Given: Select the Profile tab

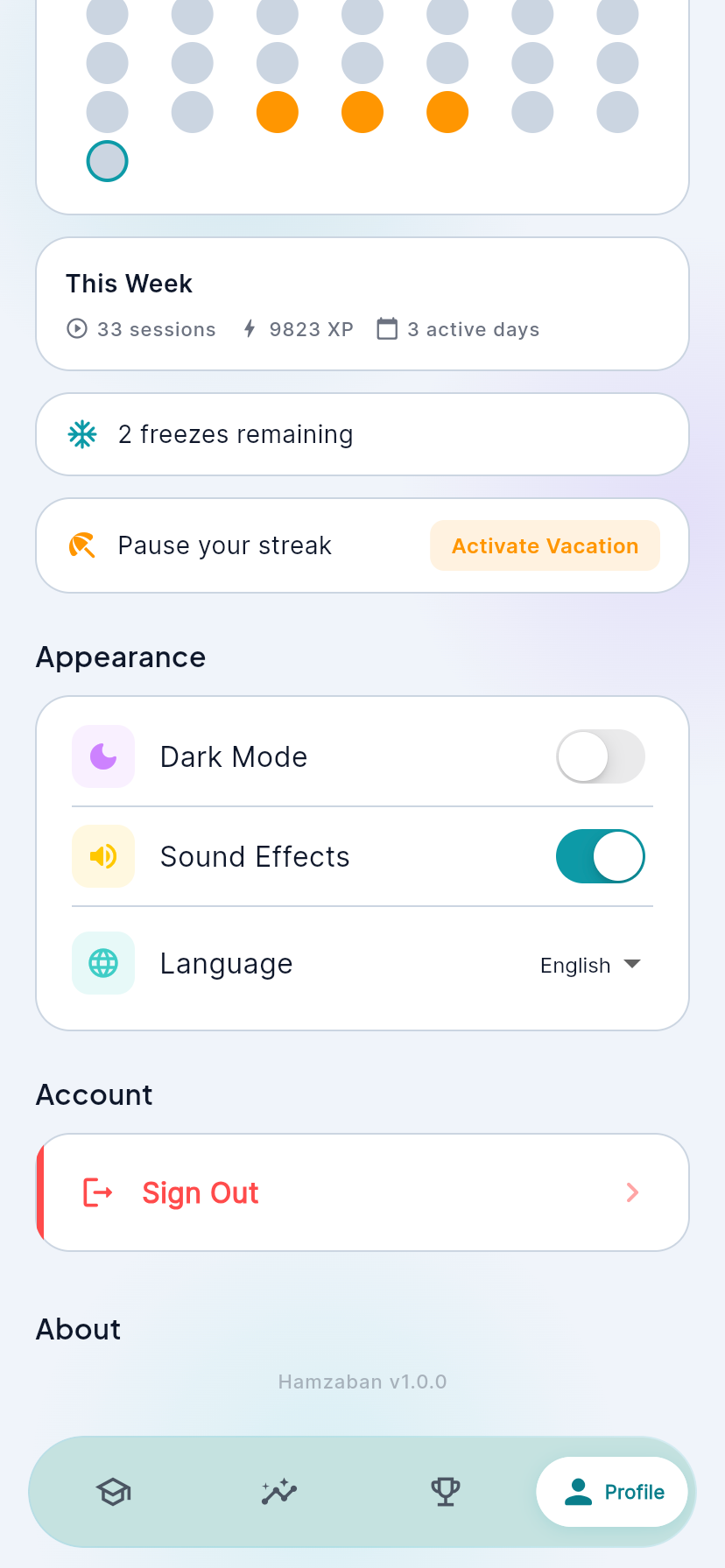Looking at the screenshot, I should click(612, 1491).
